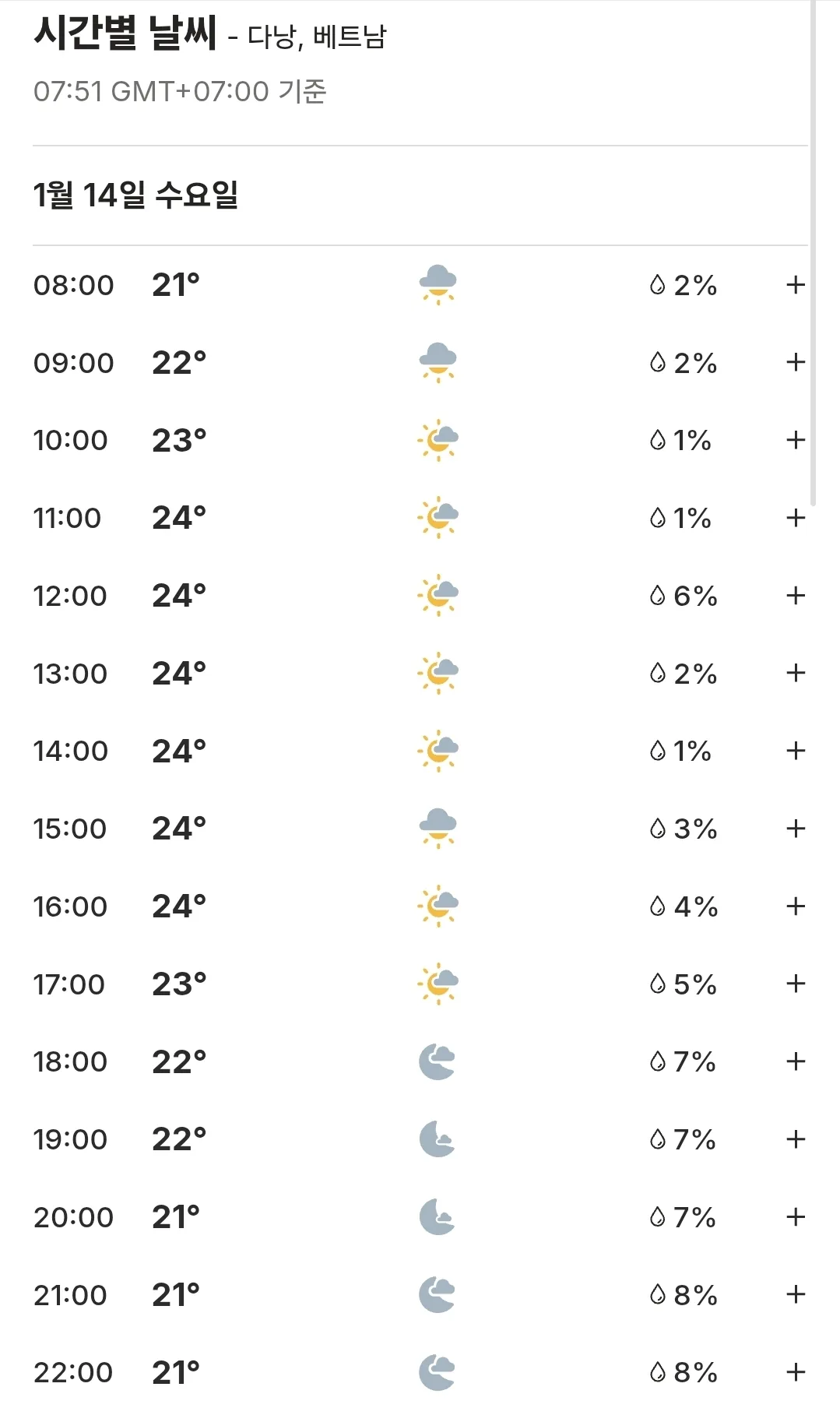Expand the 09:00 forecast row
Image resolution: width=840 pixels, height=1415 pixels.
pyautogui.click(x=795, y=362)
